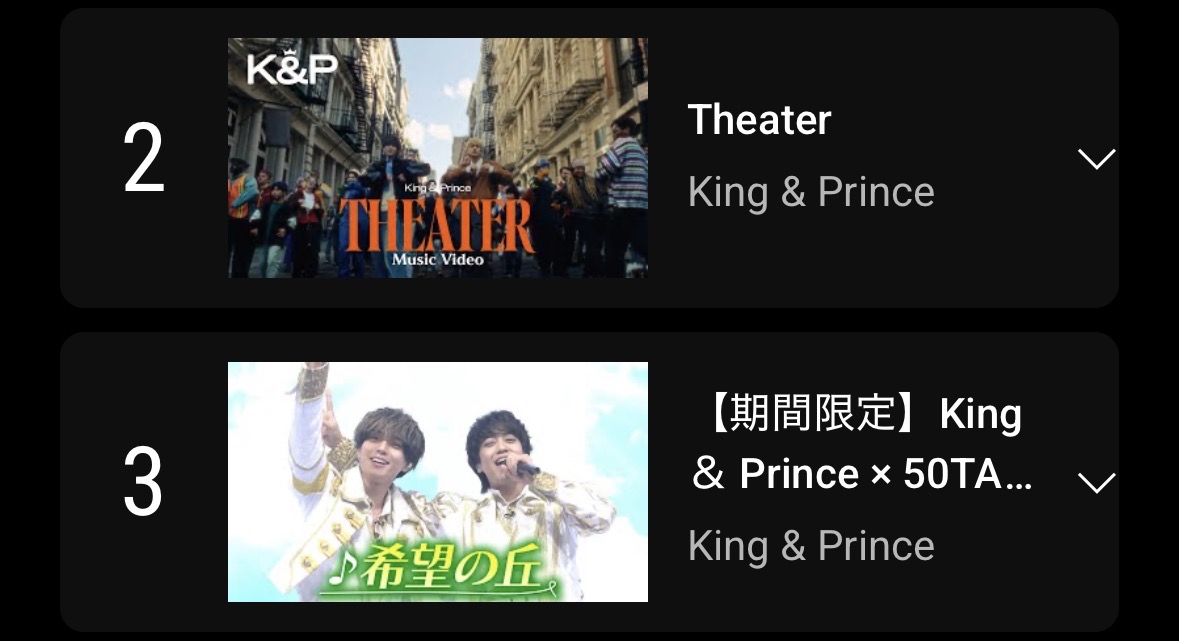Open the Theater music video thumbnail
1179x641 pixels.
pyautogui.click(x=437, y=158)
